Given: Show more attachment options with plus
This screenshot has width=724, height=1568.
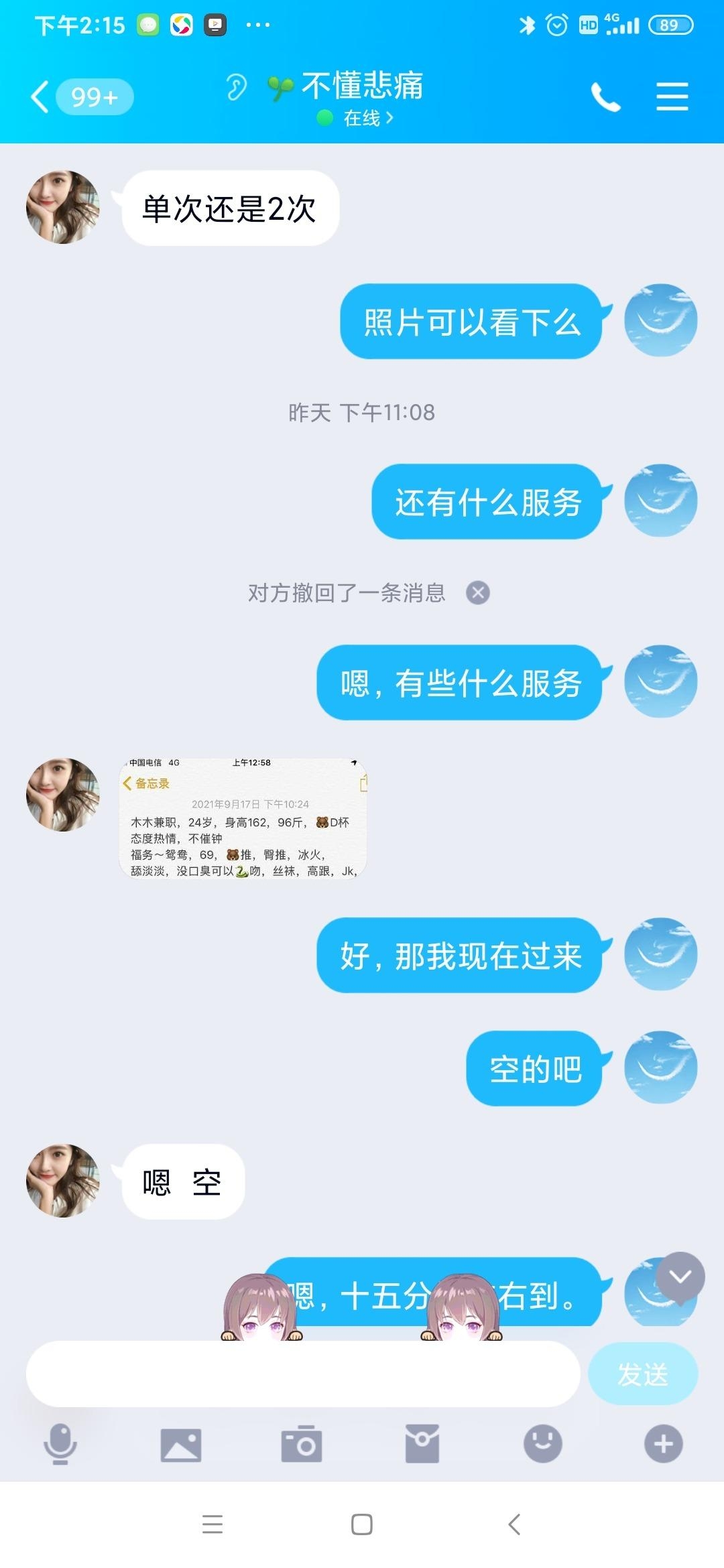Looking at the screenshot, I should pyautogui.click(x=664, y=1444).
